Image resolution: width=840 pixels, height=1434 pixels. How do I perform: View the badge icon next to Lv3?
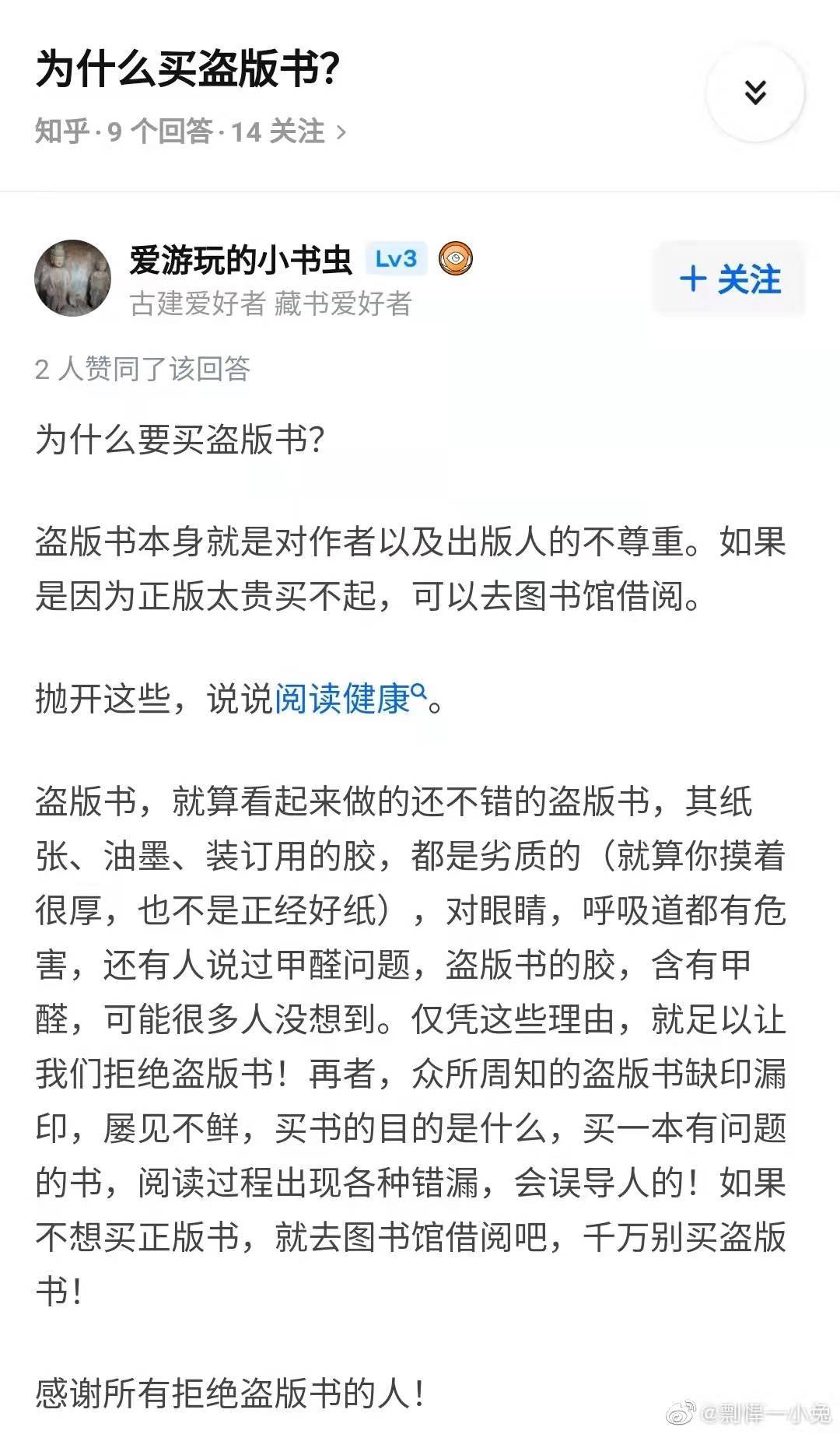pyautogui.click(x=456, y=258)
